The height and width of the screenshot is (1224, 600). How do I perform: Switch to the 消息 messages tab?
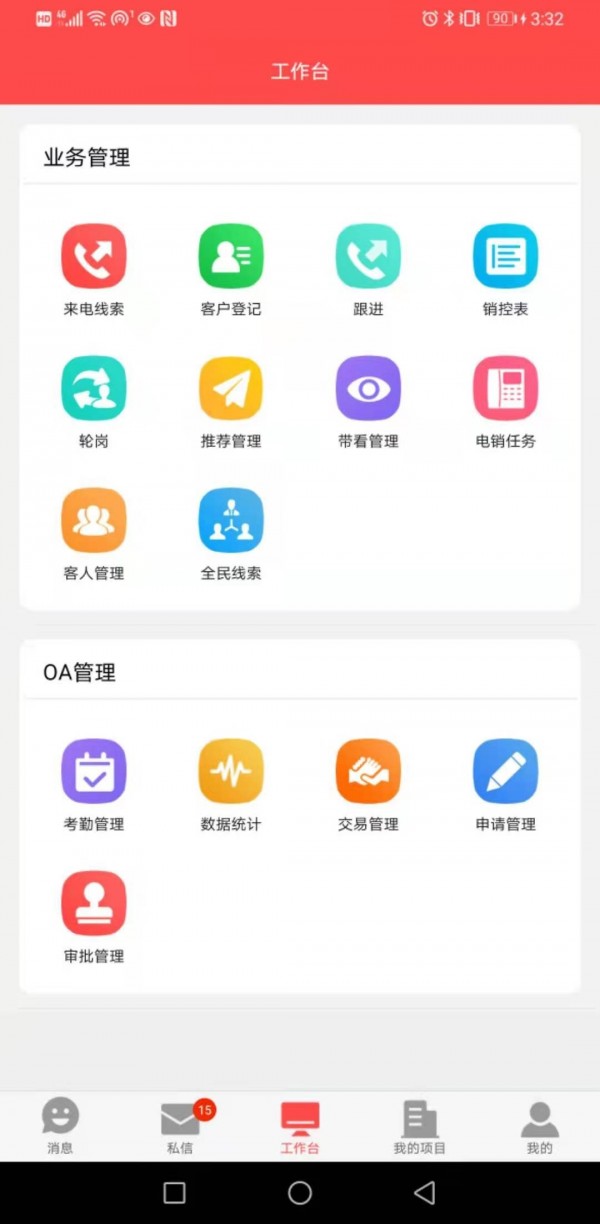[x=60, y=1125]
